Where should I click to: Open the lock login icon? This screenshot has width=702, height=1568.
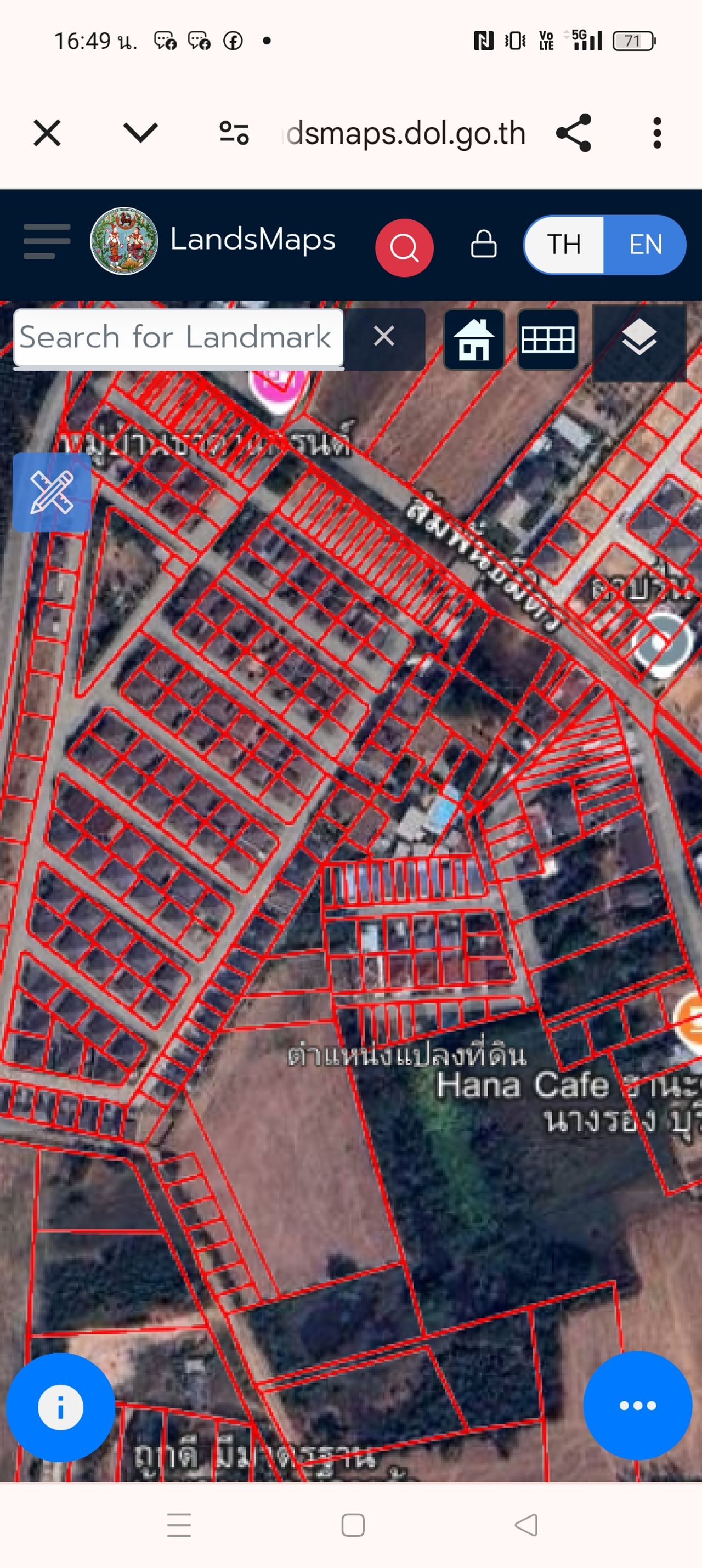point(483,244)
